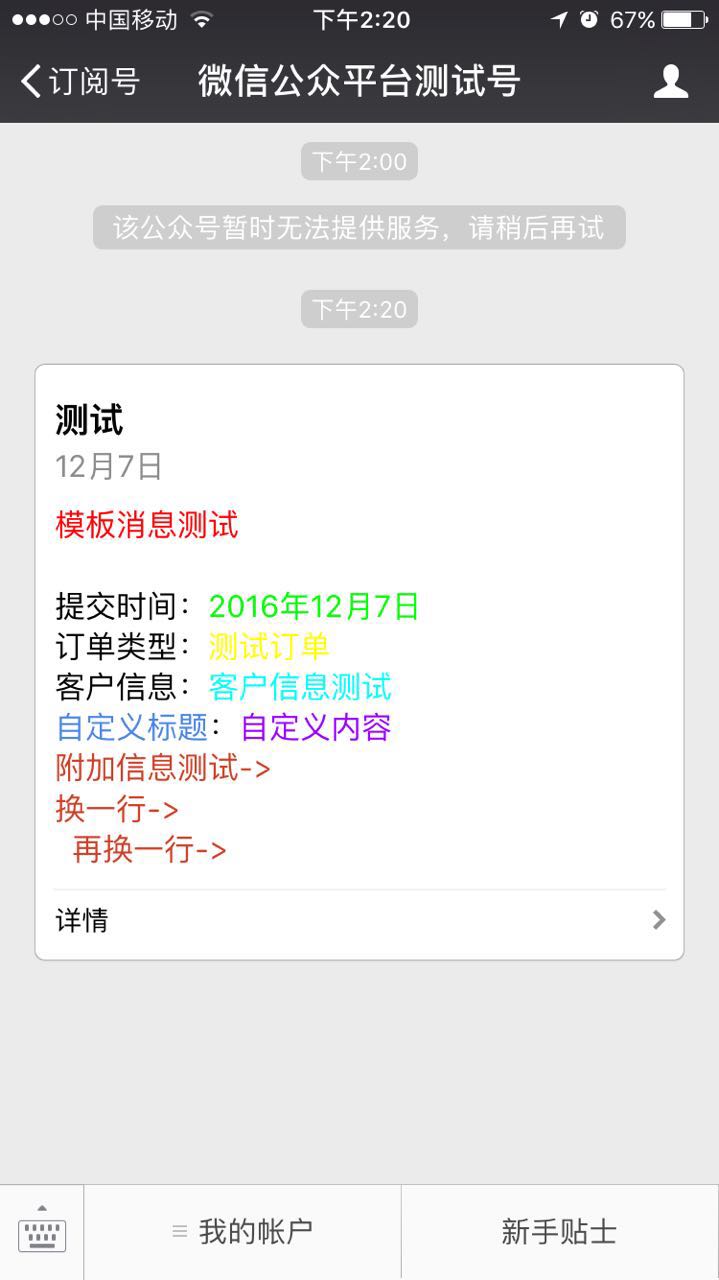Open 详情 of the 测试 message
719x1280 pixels.
(x=360, y=920)
